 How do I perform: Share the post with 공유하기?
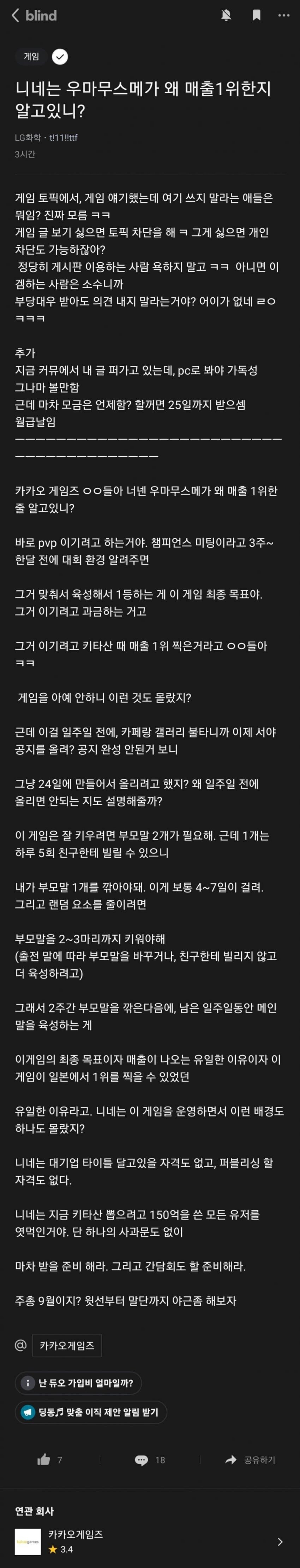(250, 1460)
